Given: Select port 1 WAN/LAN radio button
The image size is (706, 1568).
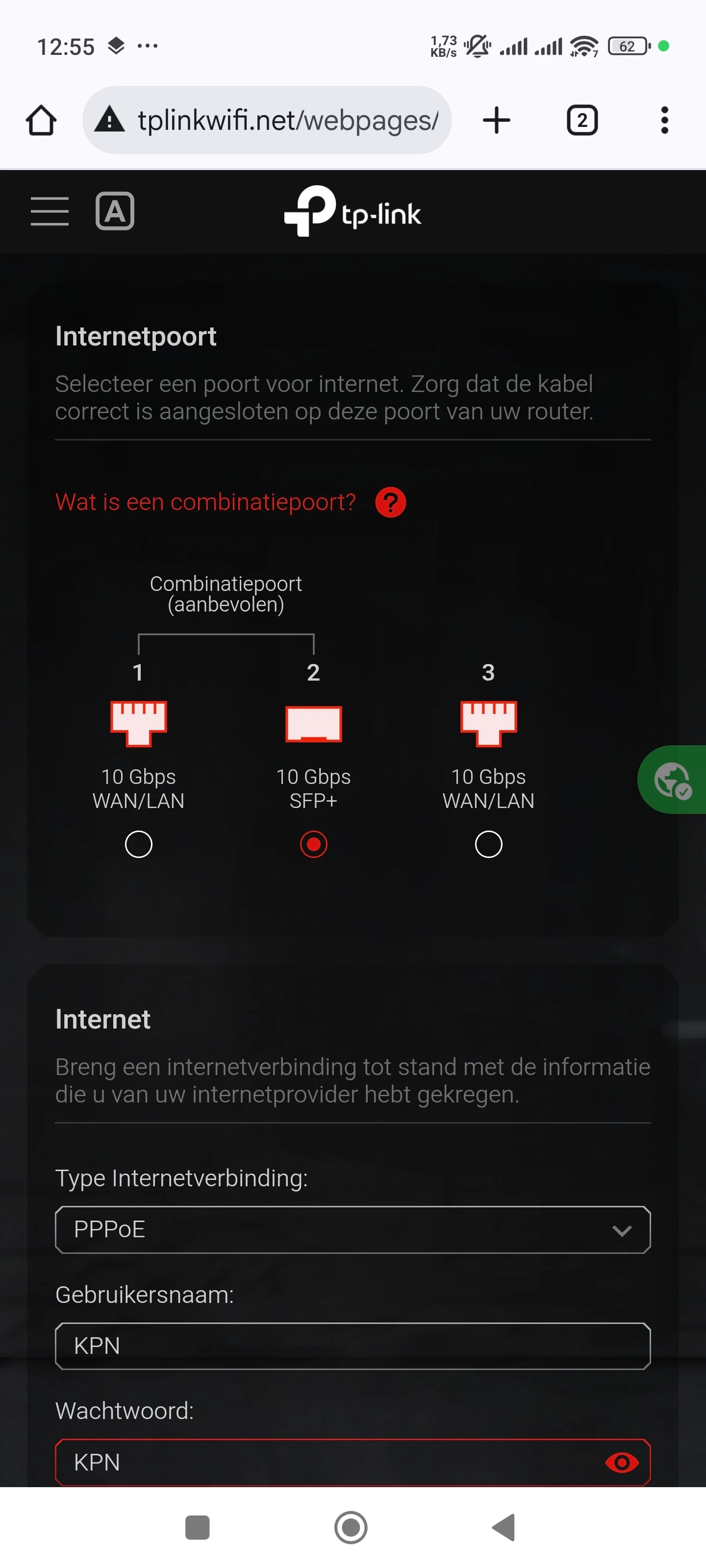Looking at the screenshot, I should coord(138,844).
